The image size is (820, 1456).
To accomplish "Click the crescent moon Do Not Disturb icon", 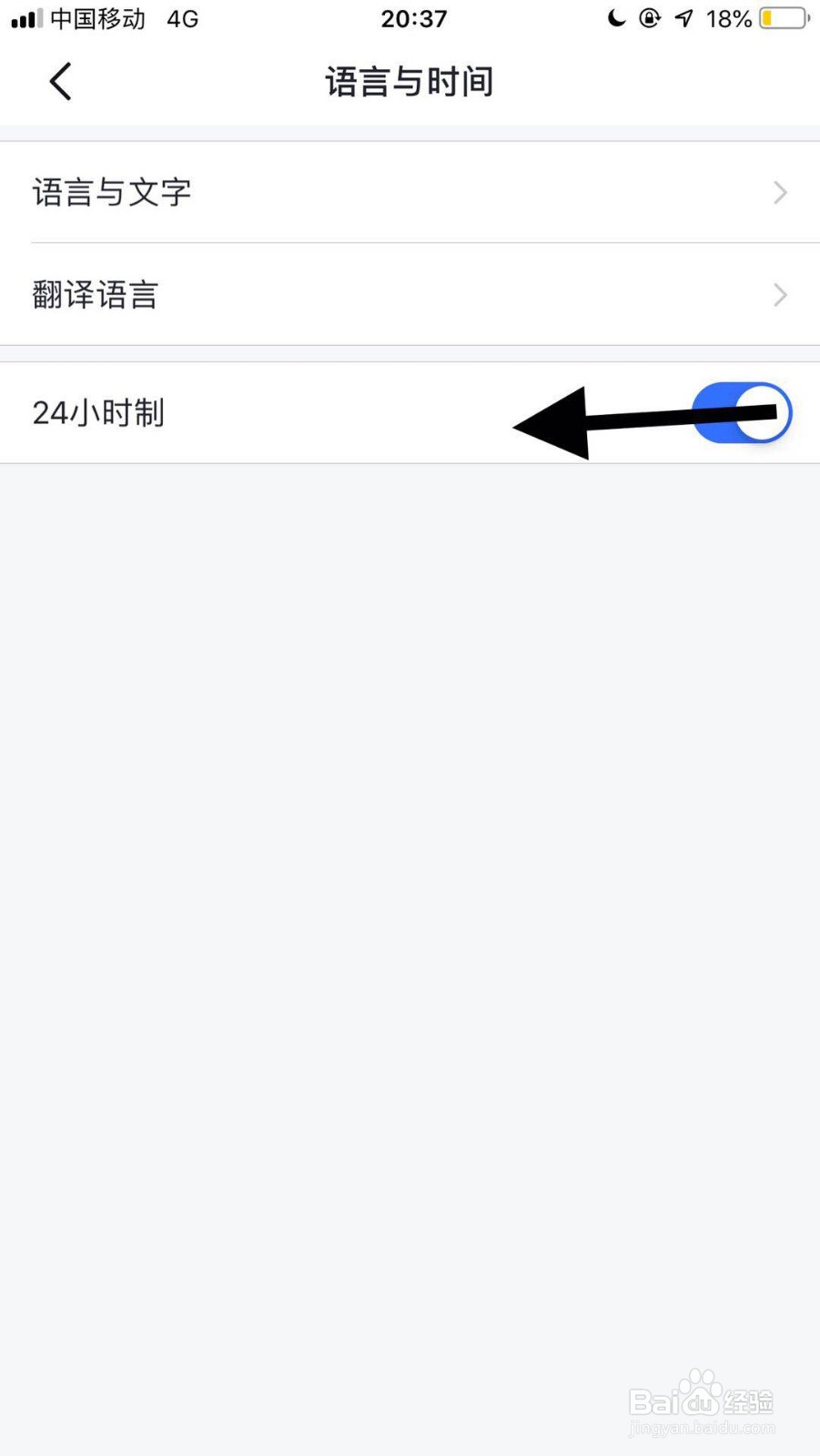I will (x=616, y=18).
